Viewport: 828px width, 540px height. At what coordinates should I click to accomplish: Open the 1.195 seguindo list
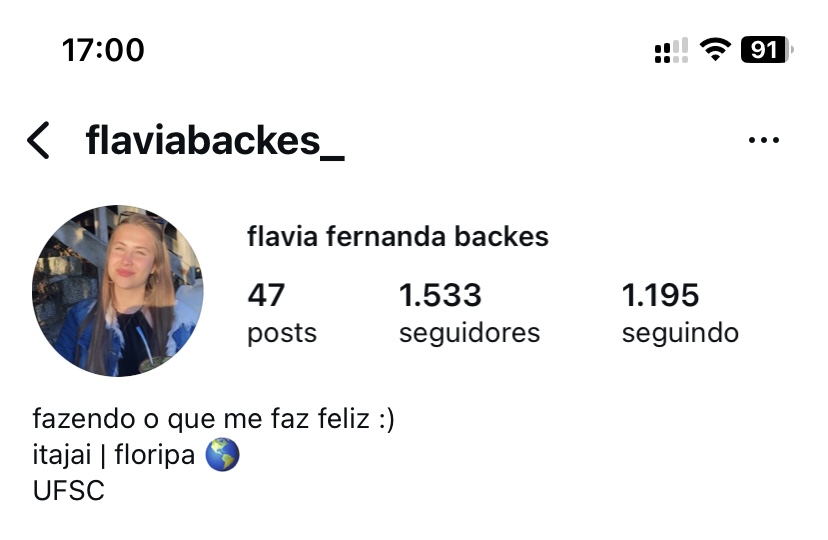(x=679, y=313)
